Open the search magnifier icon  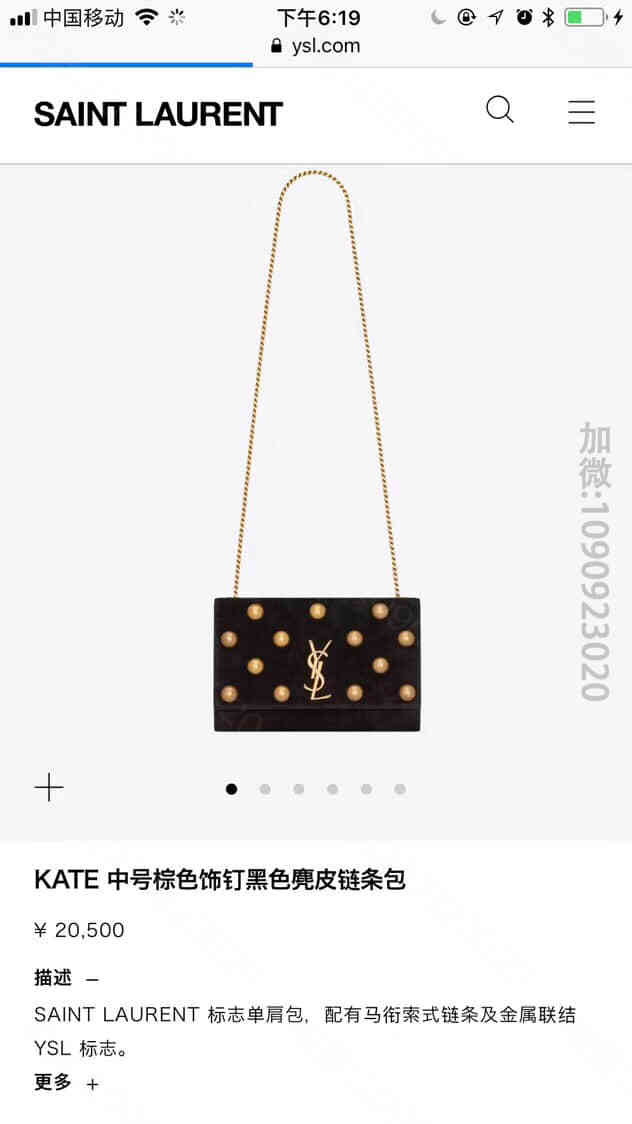pos(499,110)
